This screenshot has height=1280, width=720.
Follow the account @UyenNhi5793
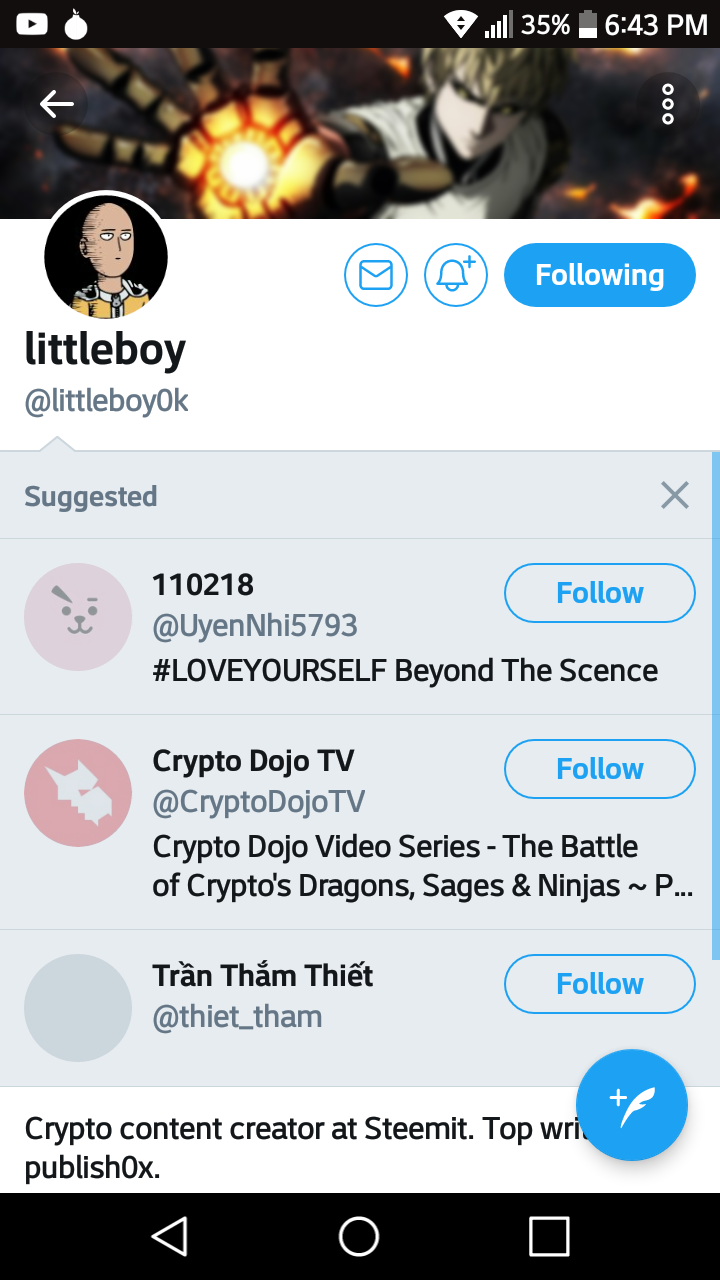(x=599, y=592)
